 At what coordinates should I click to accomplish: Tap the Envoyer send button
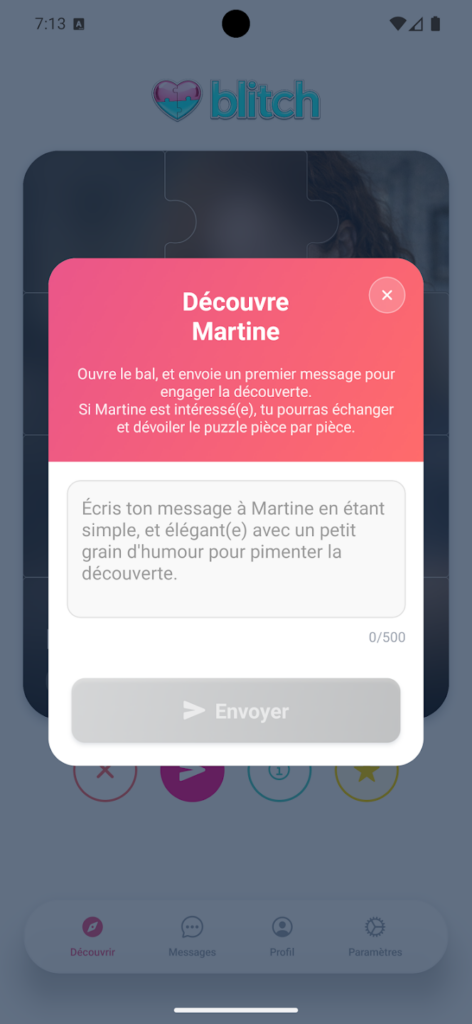point(236,711)
